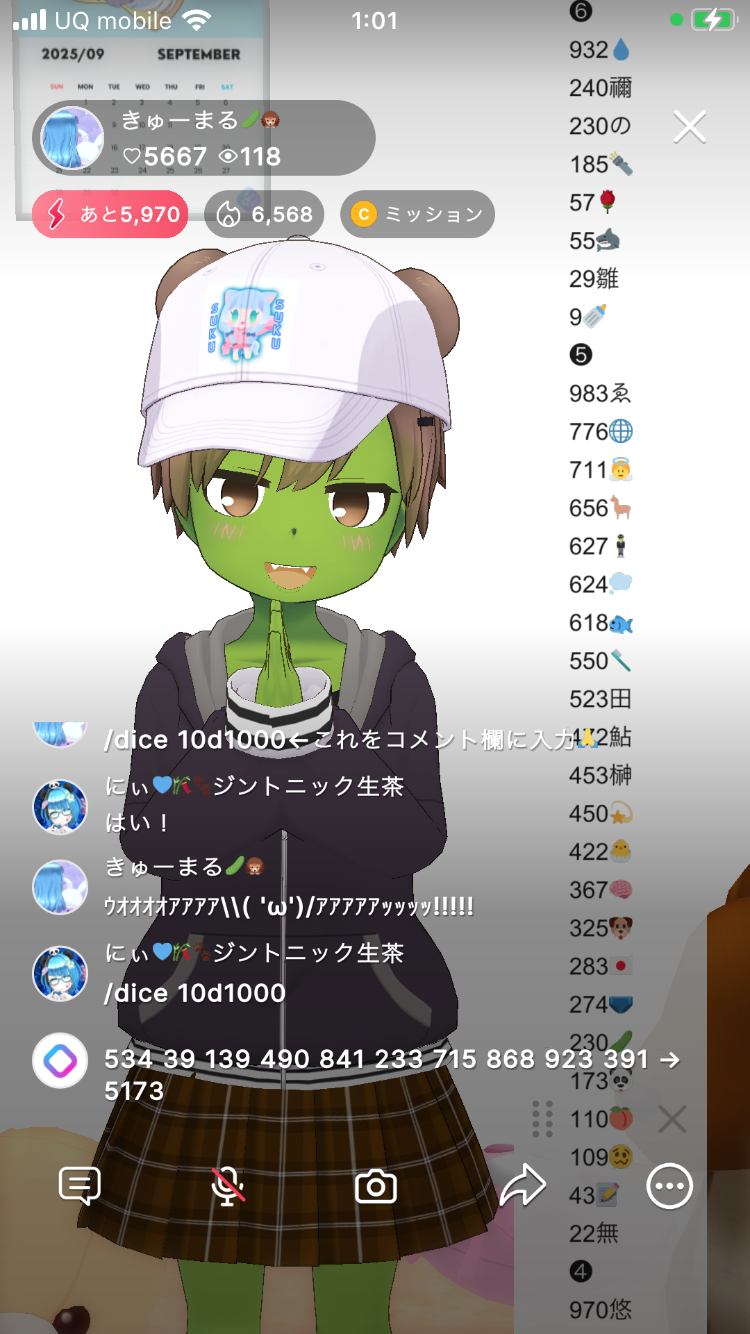
Task: Open きゅーまる's avatar in the comments
Action: click(x=60, y=886)
